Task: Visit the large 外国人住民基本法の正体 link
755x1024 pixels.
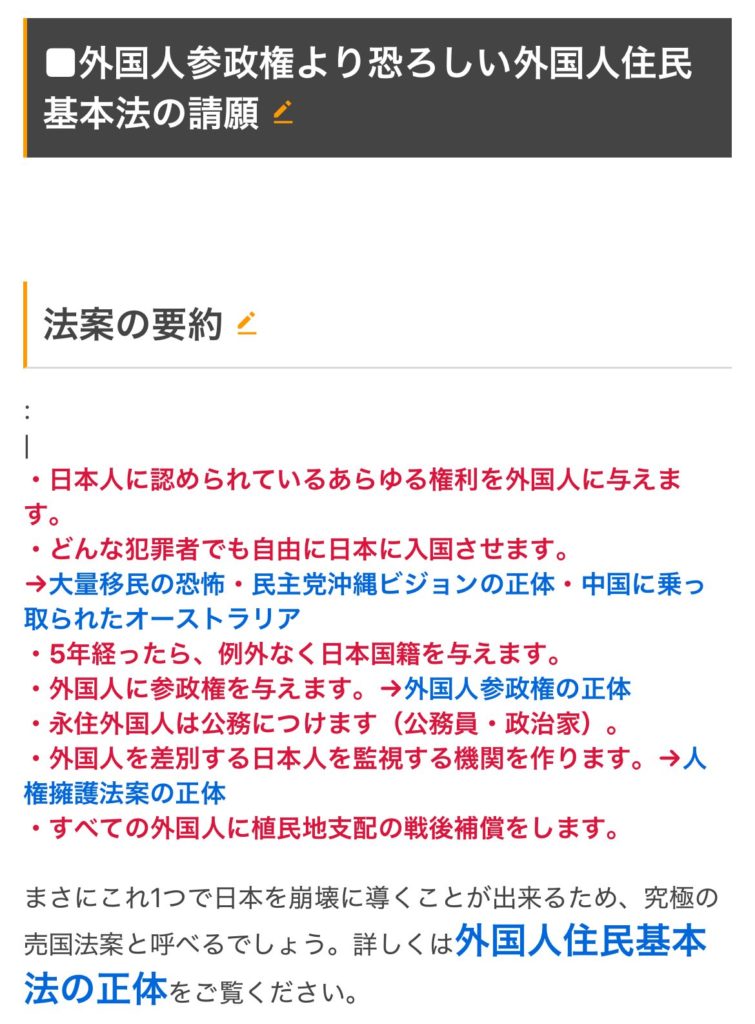Action: 580,942
